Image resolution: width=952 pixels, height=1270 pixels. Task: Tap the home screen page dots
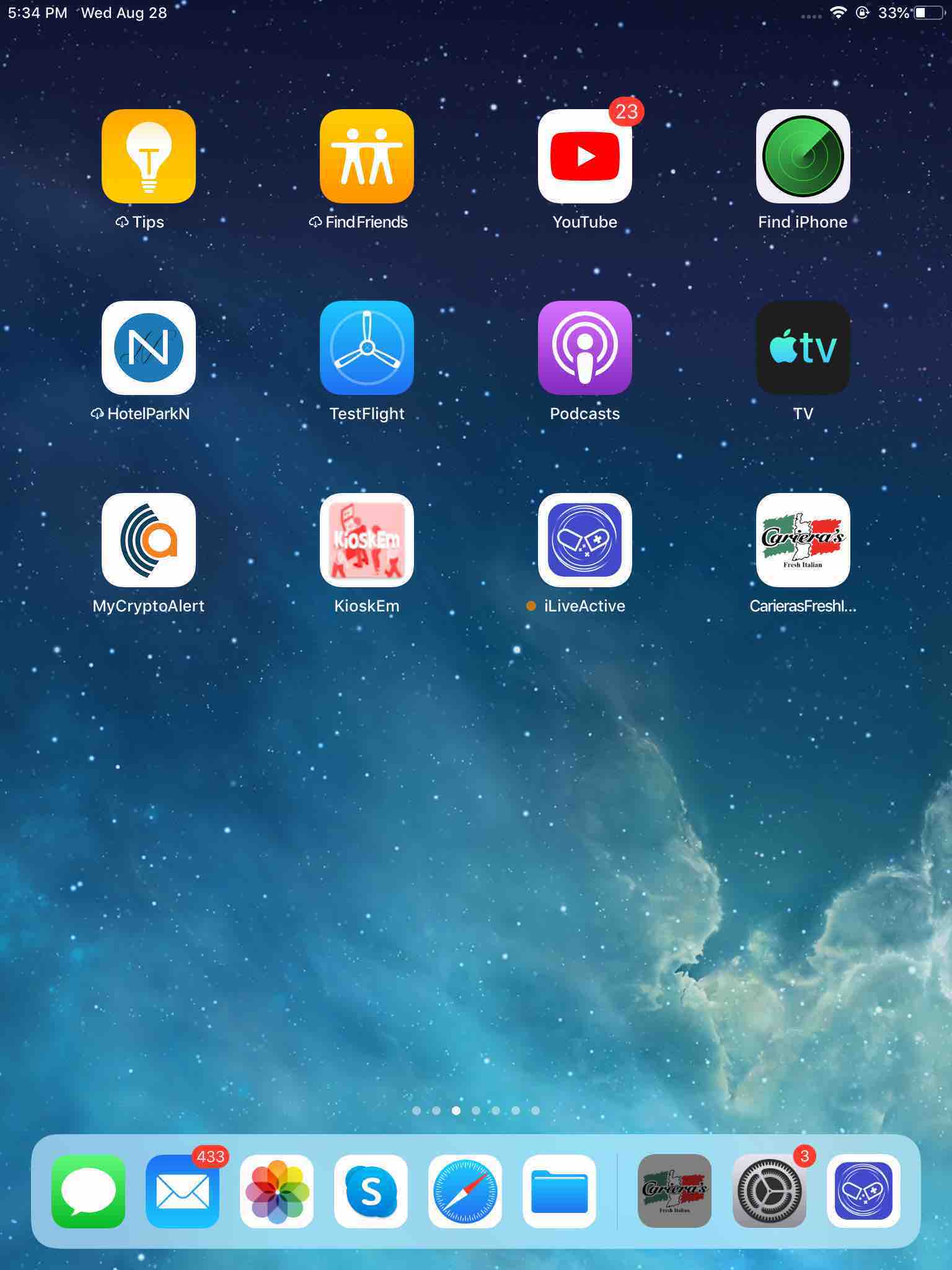coord(475,1111)
